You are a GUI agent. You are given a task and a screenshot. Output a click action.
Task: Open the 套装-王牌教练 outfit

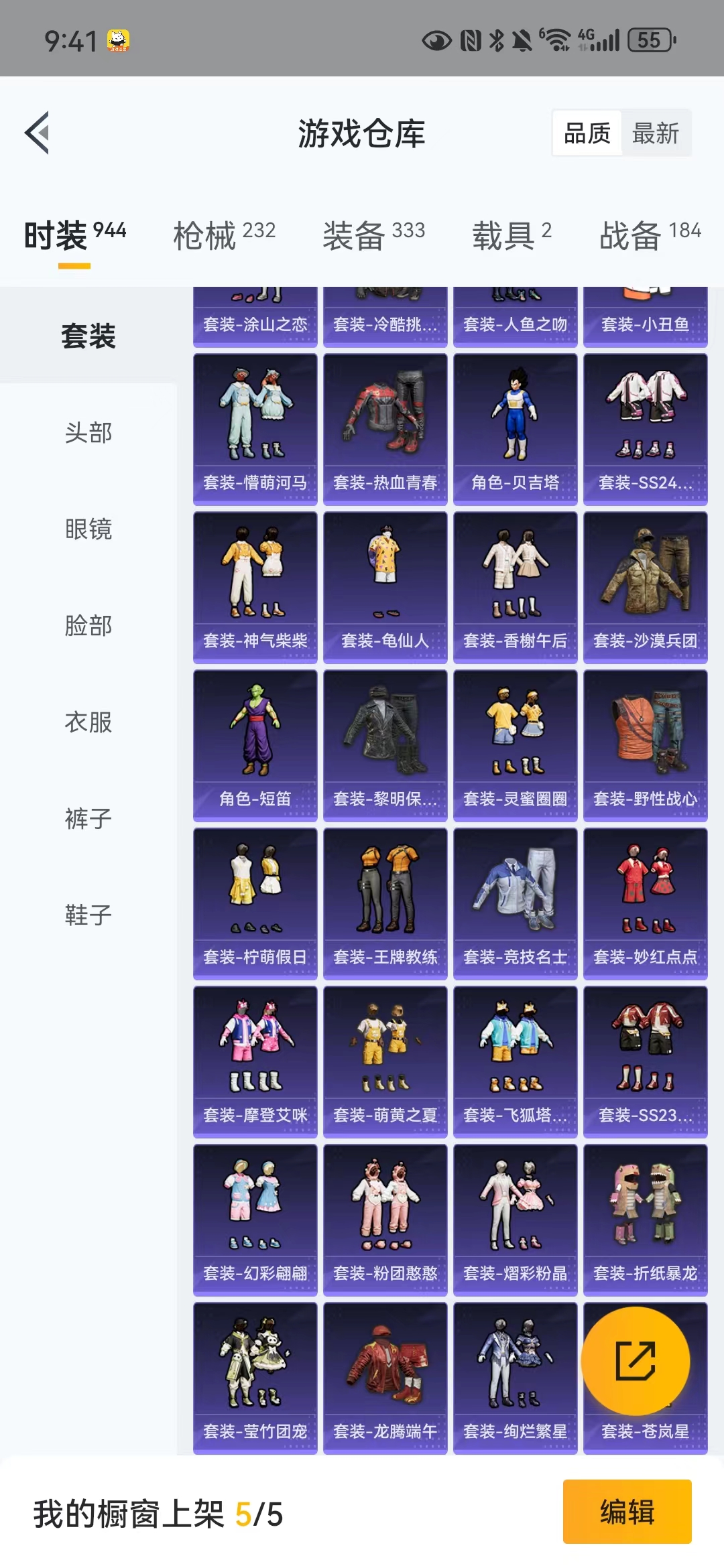point(385,904)
